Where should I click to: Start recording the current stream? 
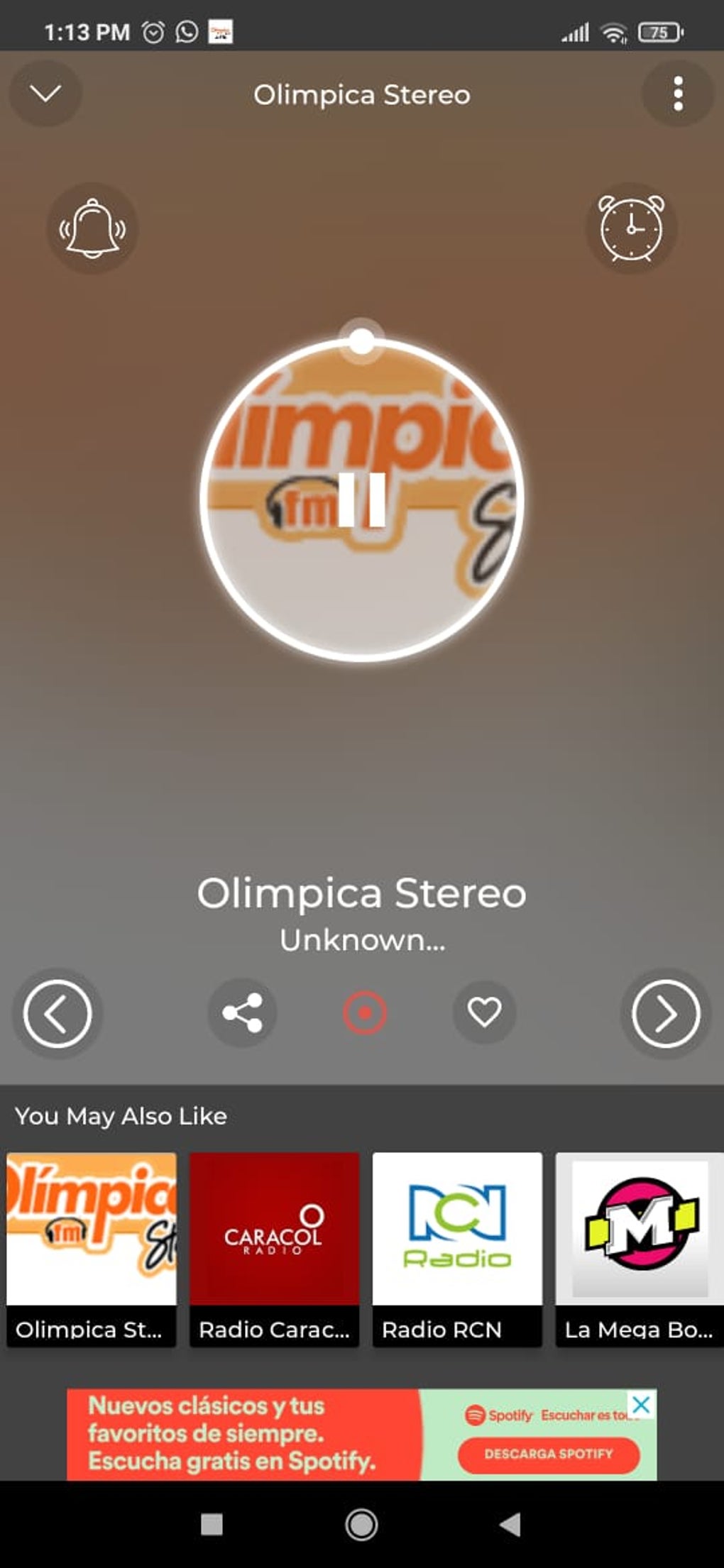coord(363,1014)
